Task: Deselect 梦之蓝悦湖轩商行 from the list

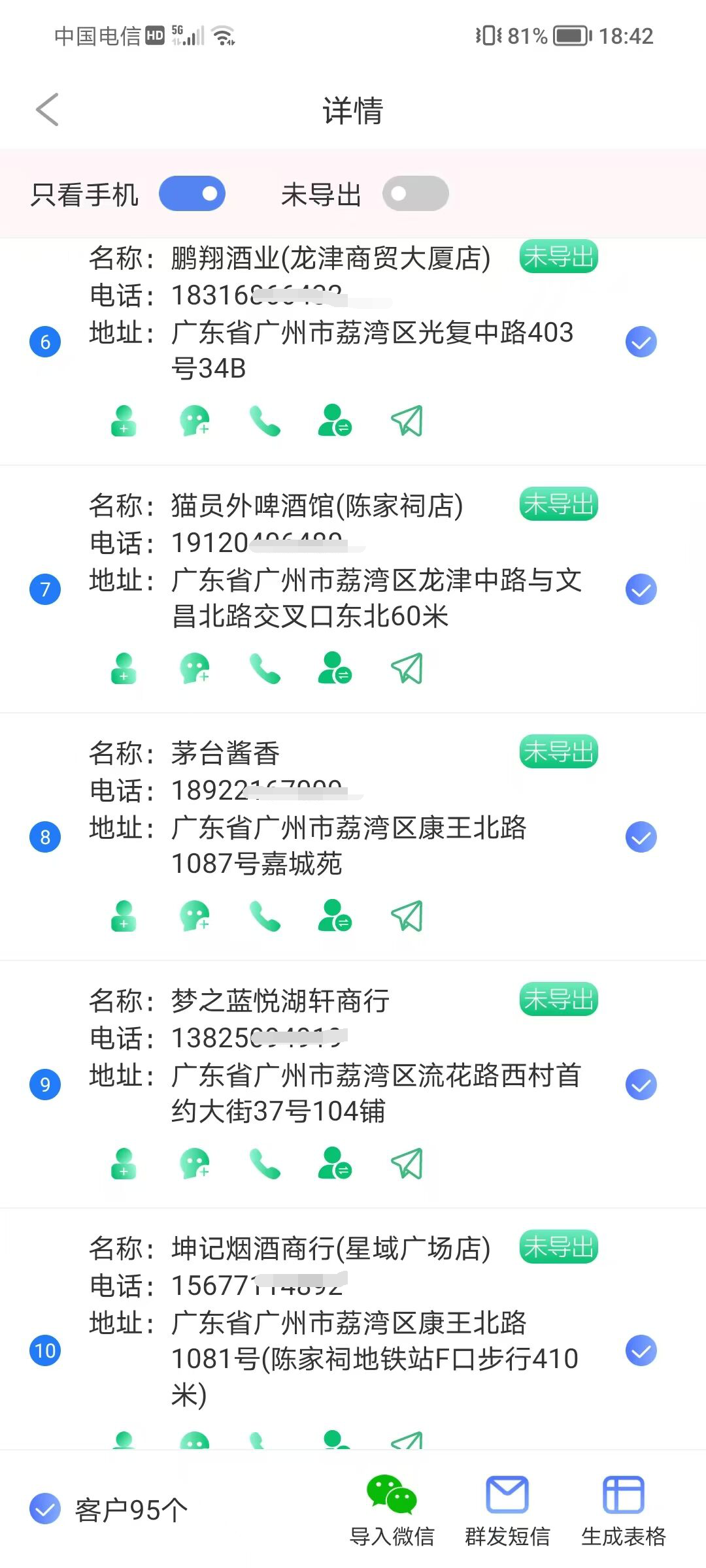Action: click(x=641, y=1085)
